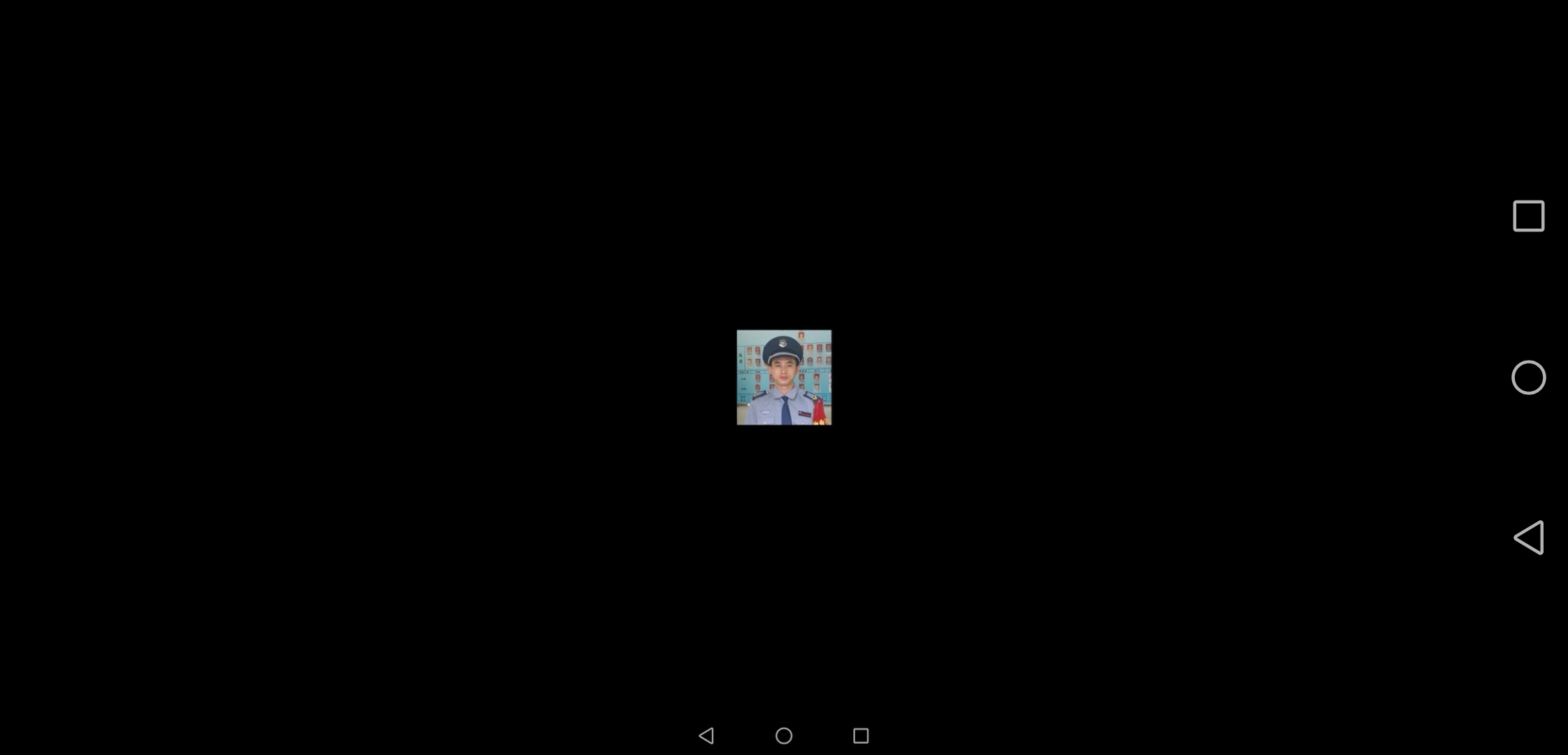Open recent apps with the large square button
This screenshot has width=1568, height=755.
coord(1529,216)
